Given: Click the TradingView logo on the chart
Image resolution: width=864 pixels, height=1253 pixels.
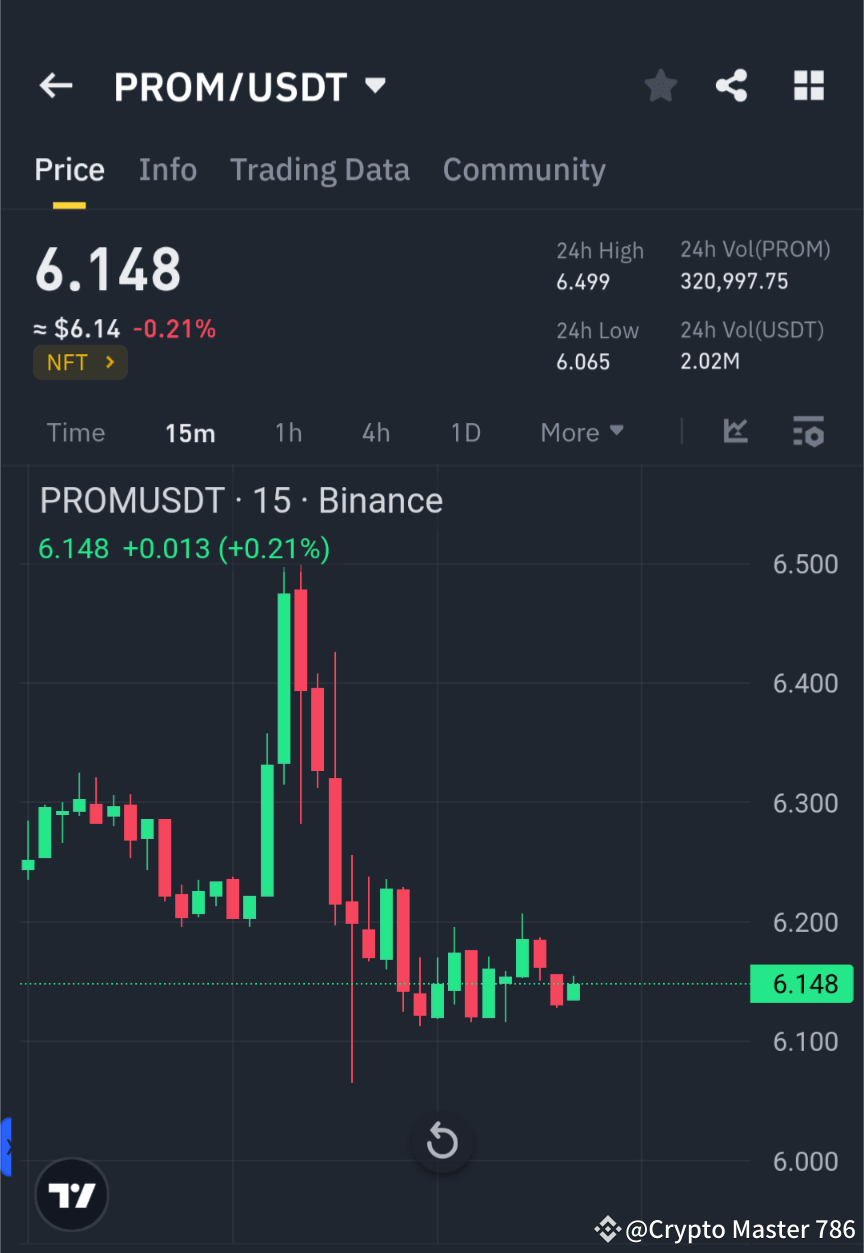Looking at the screenshot, I should (70, 1193).
